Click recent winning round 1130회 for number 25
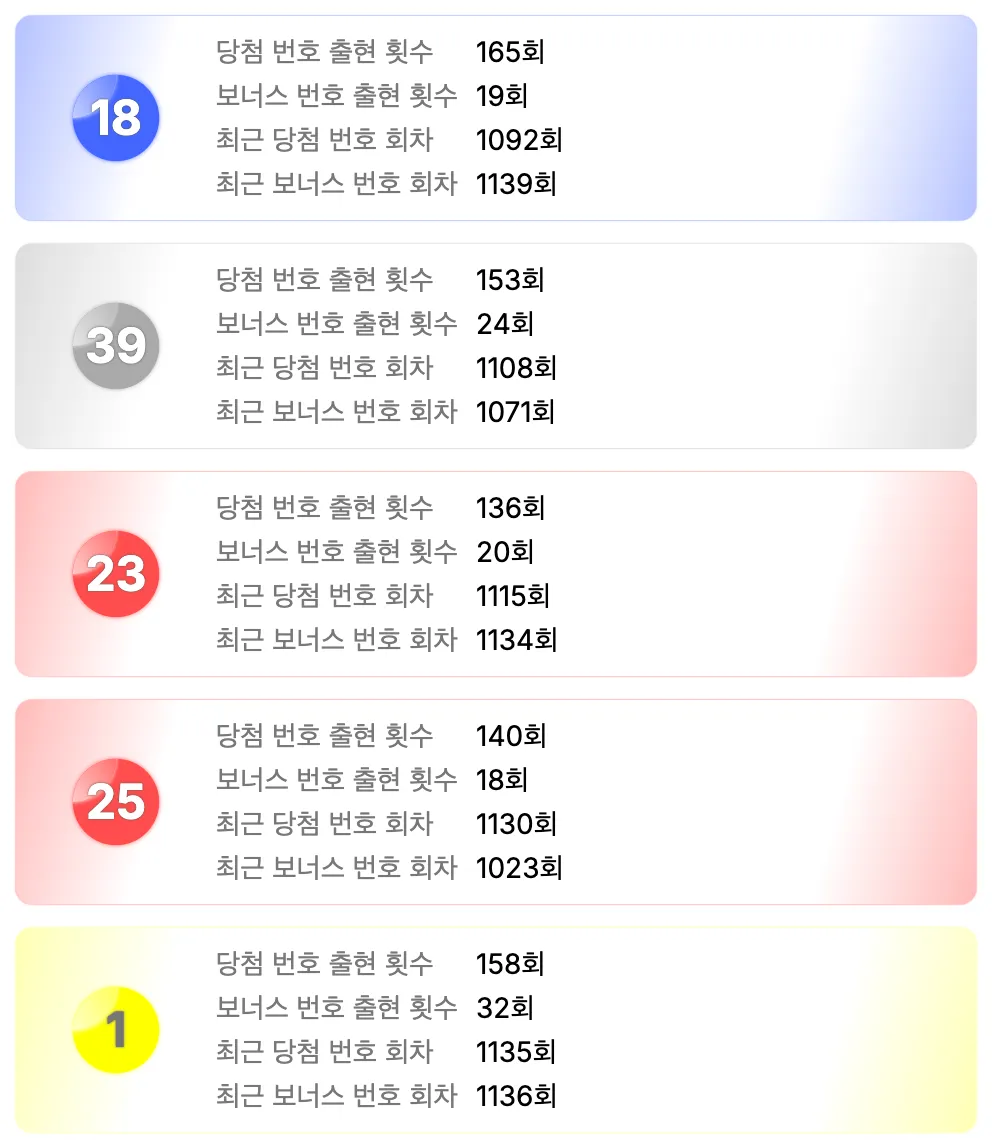 518,824
